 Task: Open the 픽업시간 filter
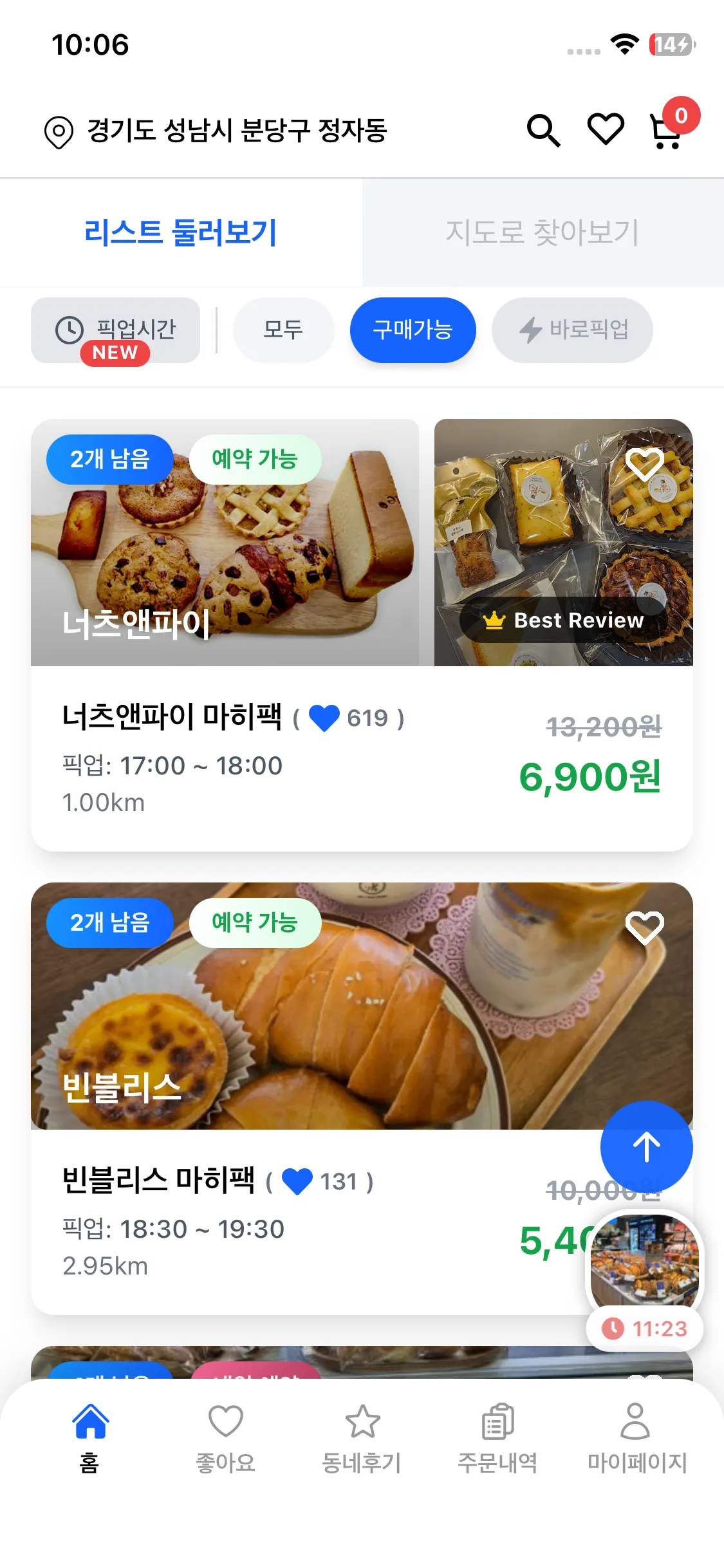pos(116,330)
